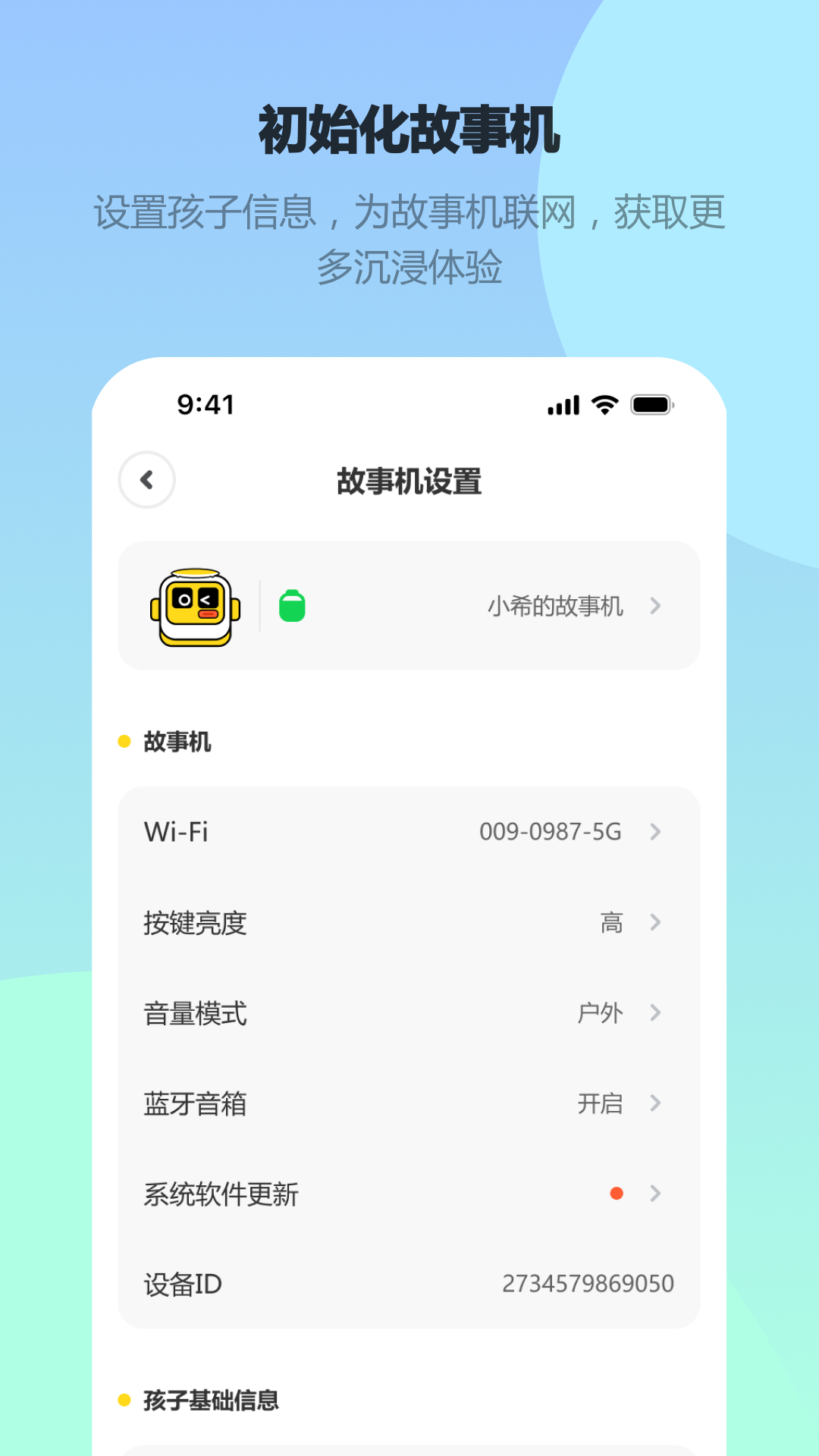Tap the yellow dot beside 故事机 heading
The width and height of the screenshot is (819, 1456).
(x=125, y=742)
